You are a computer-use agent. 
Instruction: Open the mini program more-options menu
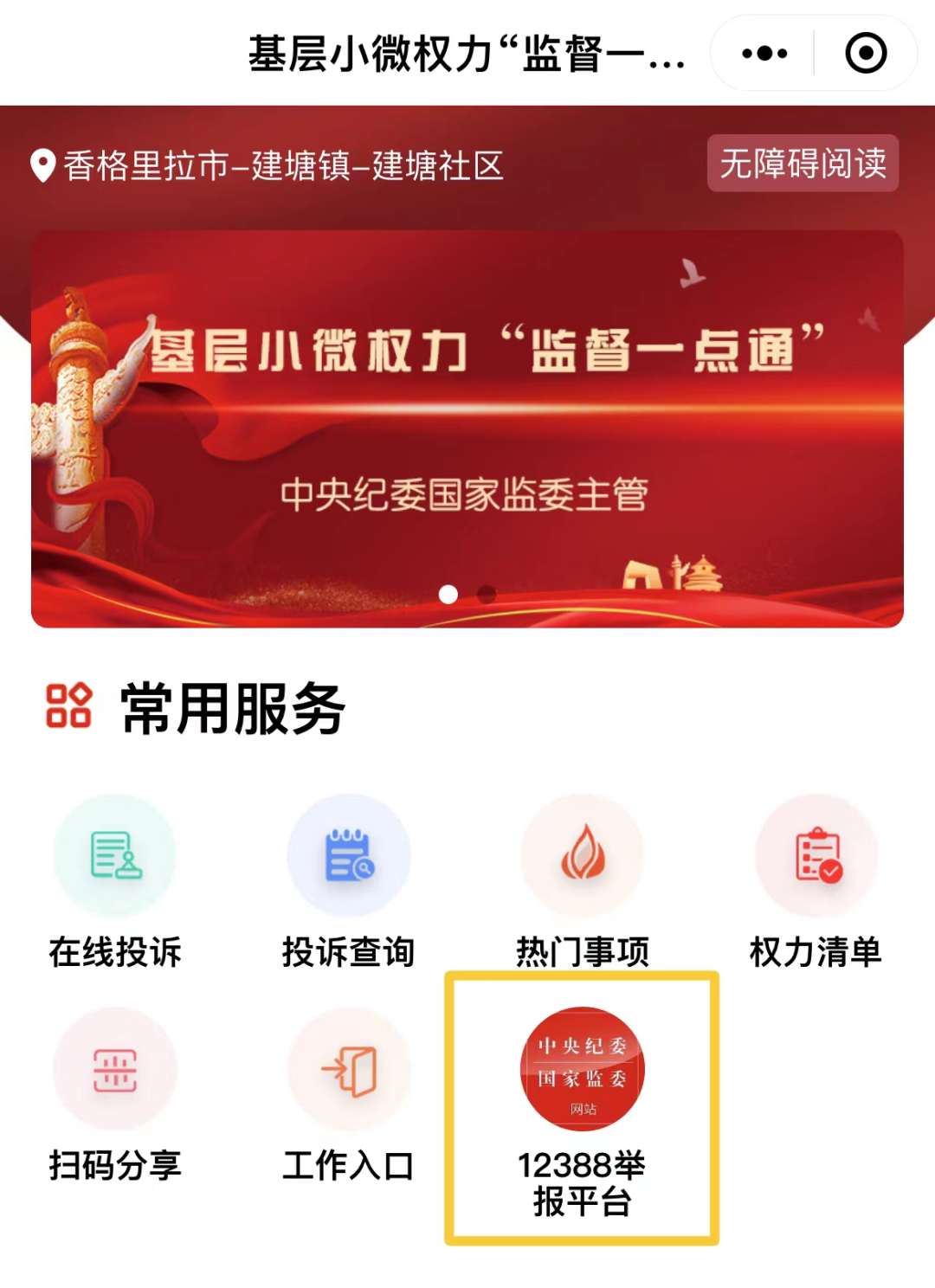pyautogui.click(x=764, y=54)
